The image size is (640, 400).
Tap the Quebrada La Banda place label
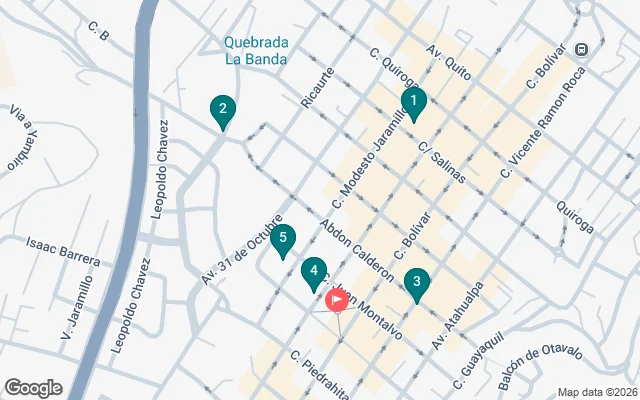click(x=257, y=50)
